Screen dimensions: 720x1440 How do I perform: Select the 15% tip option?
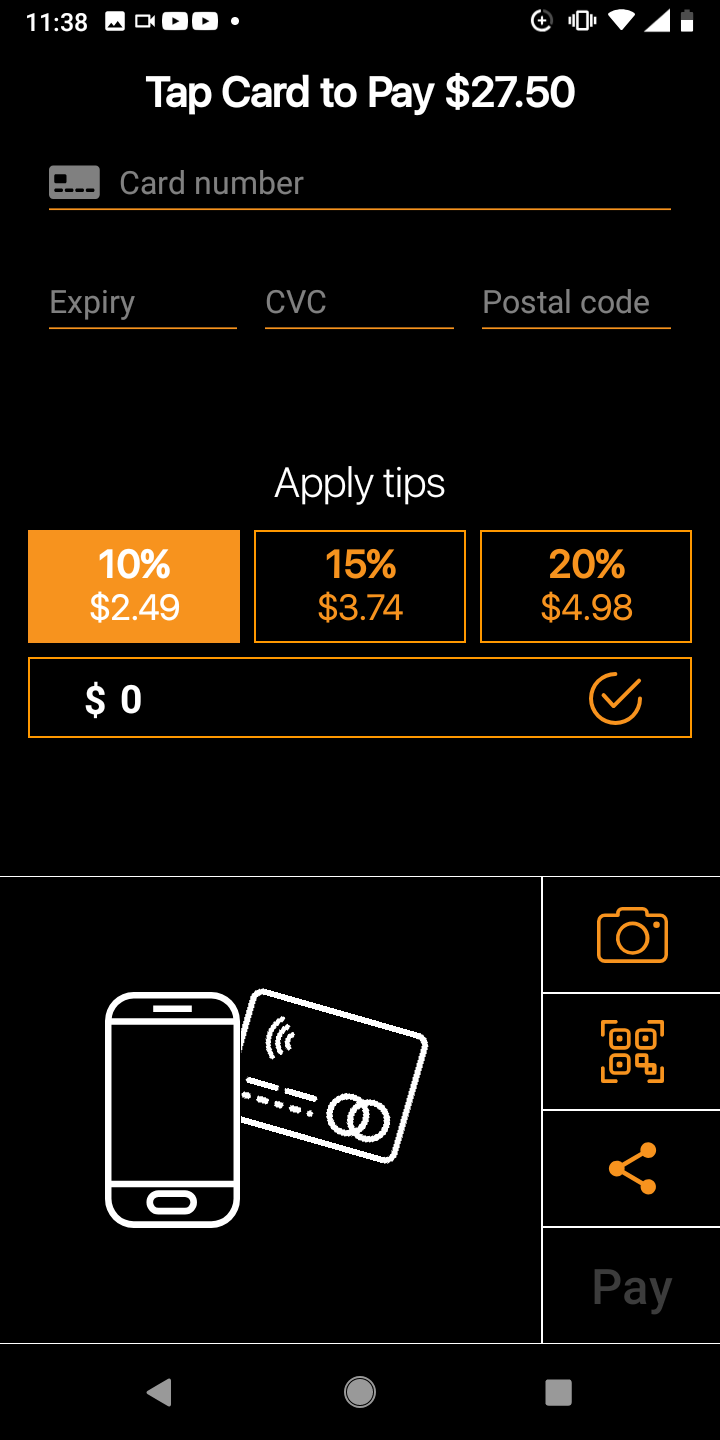(359, 586)
